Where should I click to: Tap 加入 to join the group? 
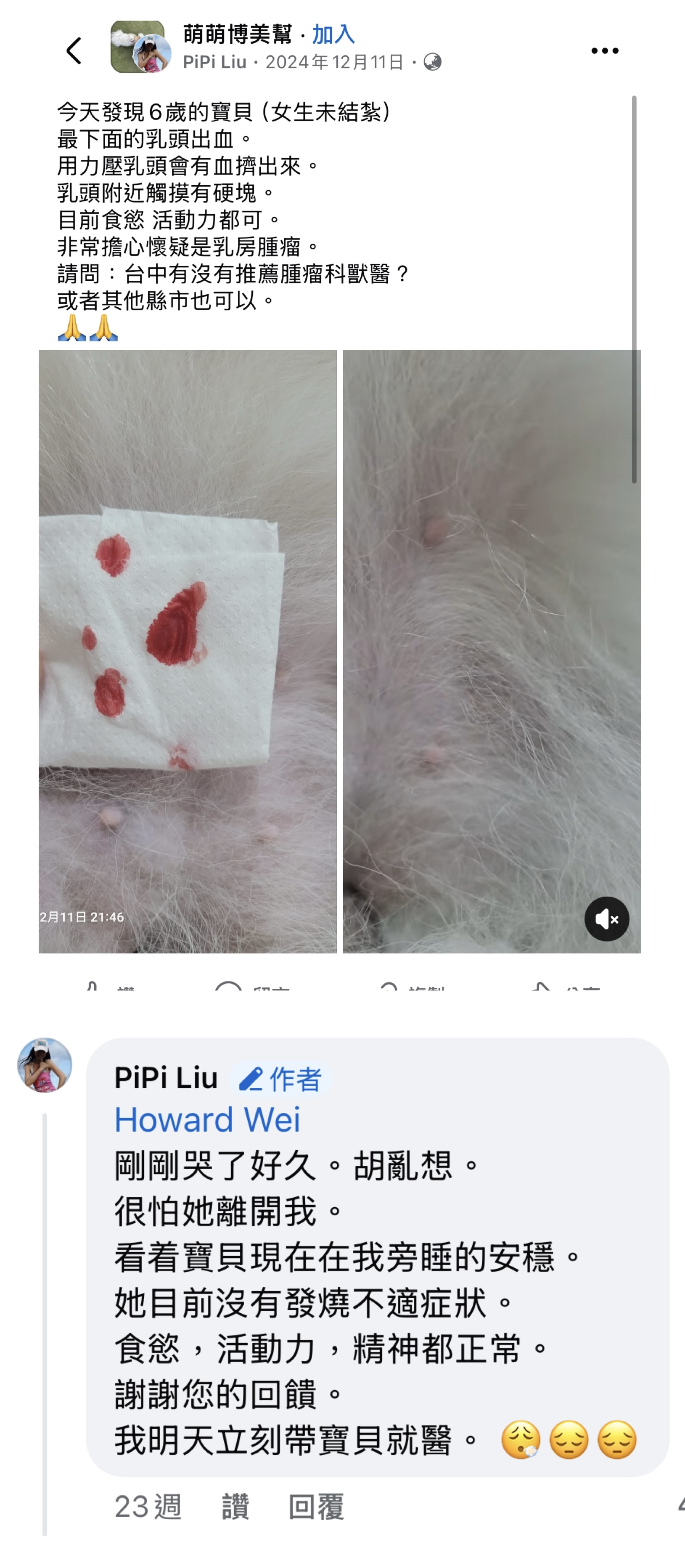[x=333, y=35]
